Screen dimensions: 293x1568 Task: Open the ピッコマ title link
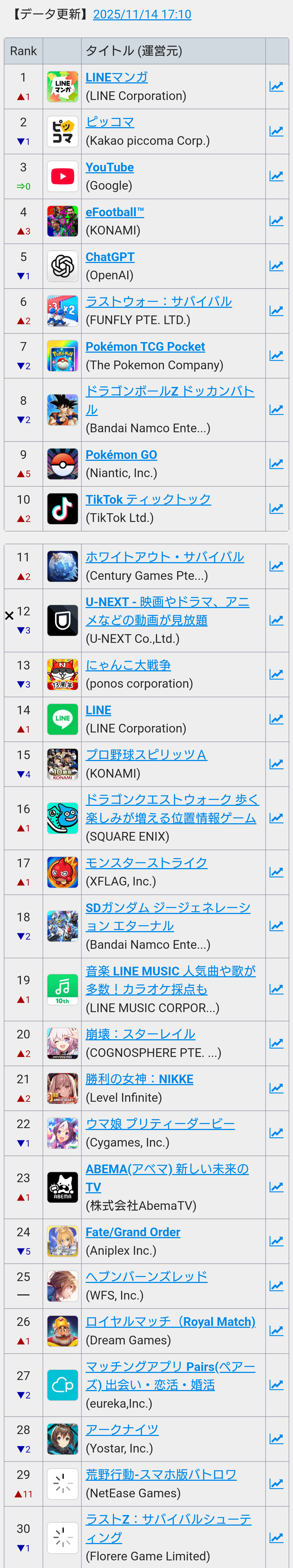click(x=110, y=122)
